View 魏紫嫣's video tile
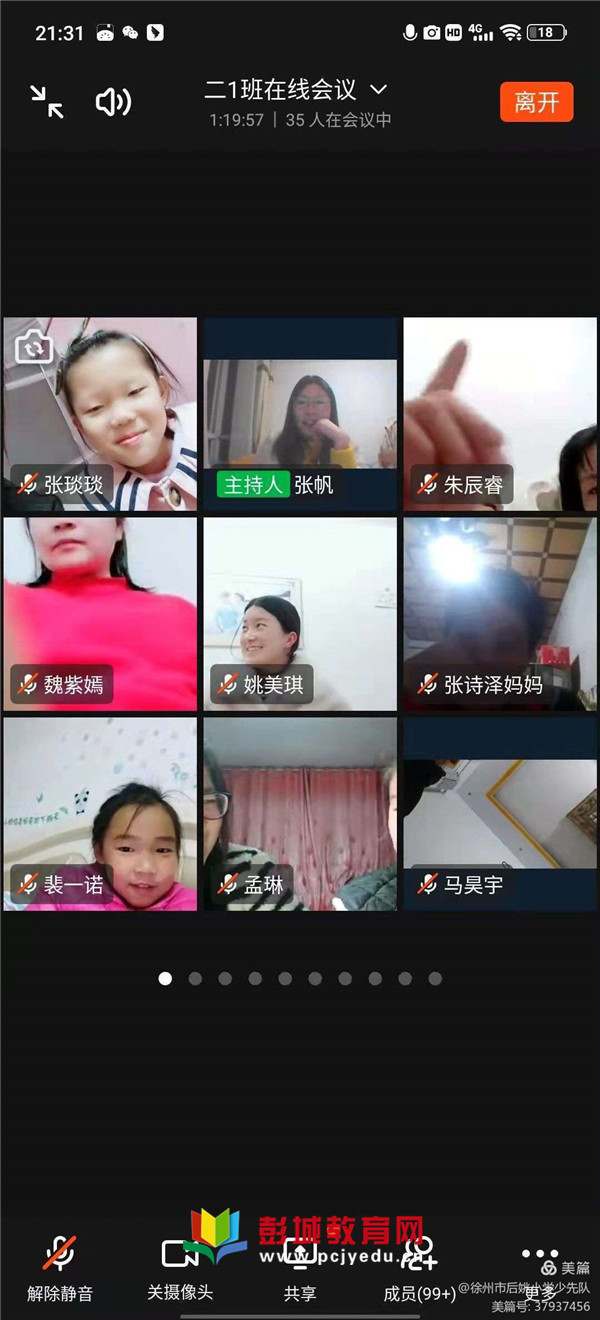Image resolution: width=600 pixels, height=1320 pixels. tap(100, 614)
